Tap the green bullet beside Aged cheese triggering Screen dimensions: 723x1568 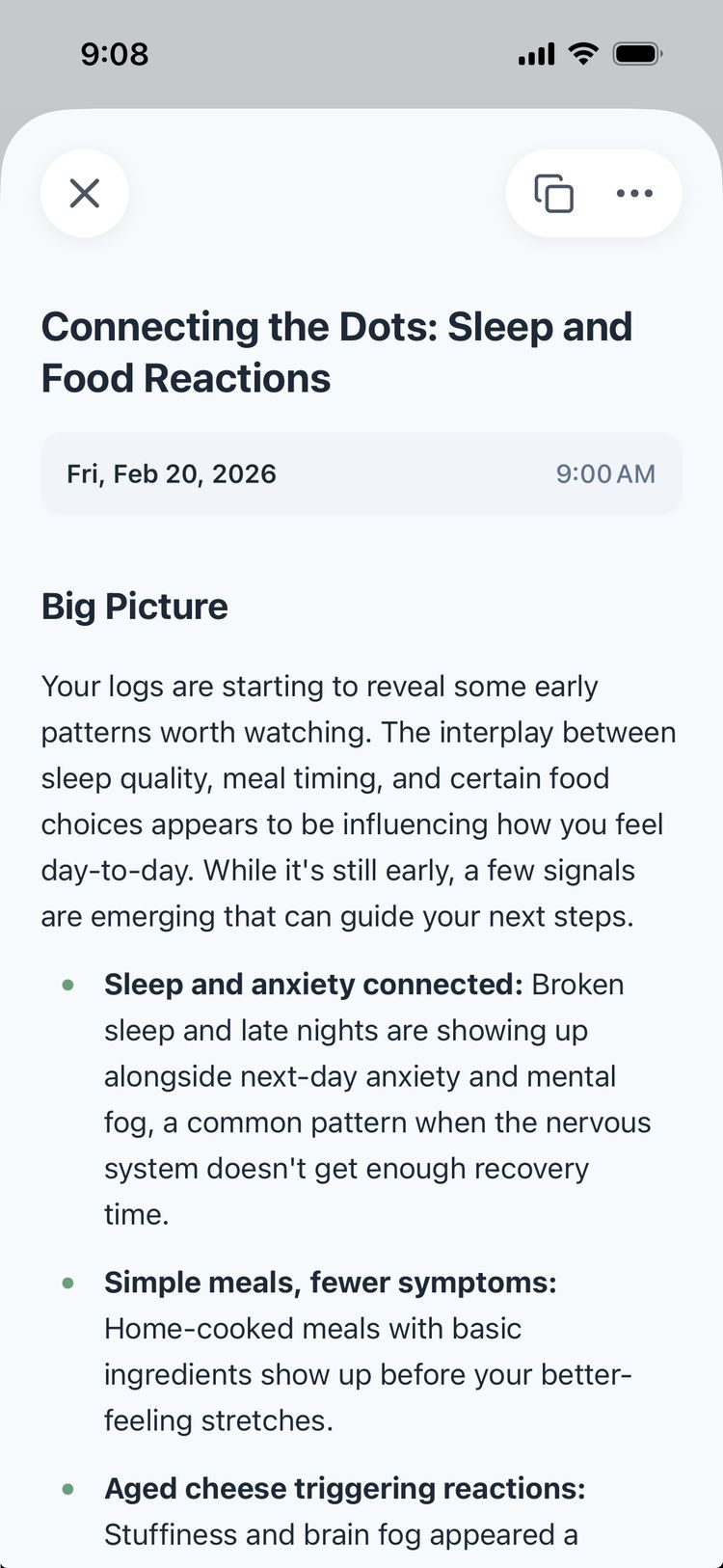(67, 1489)
